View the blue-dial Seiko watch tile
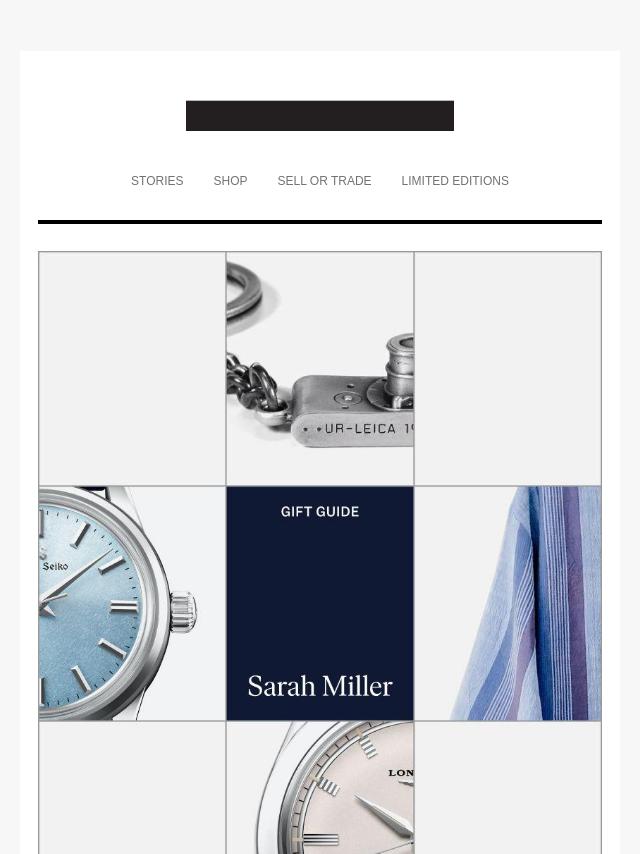The width and height of the screenshot is (640, 854). (132, 603)
